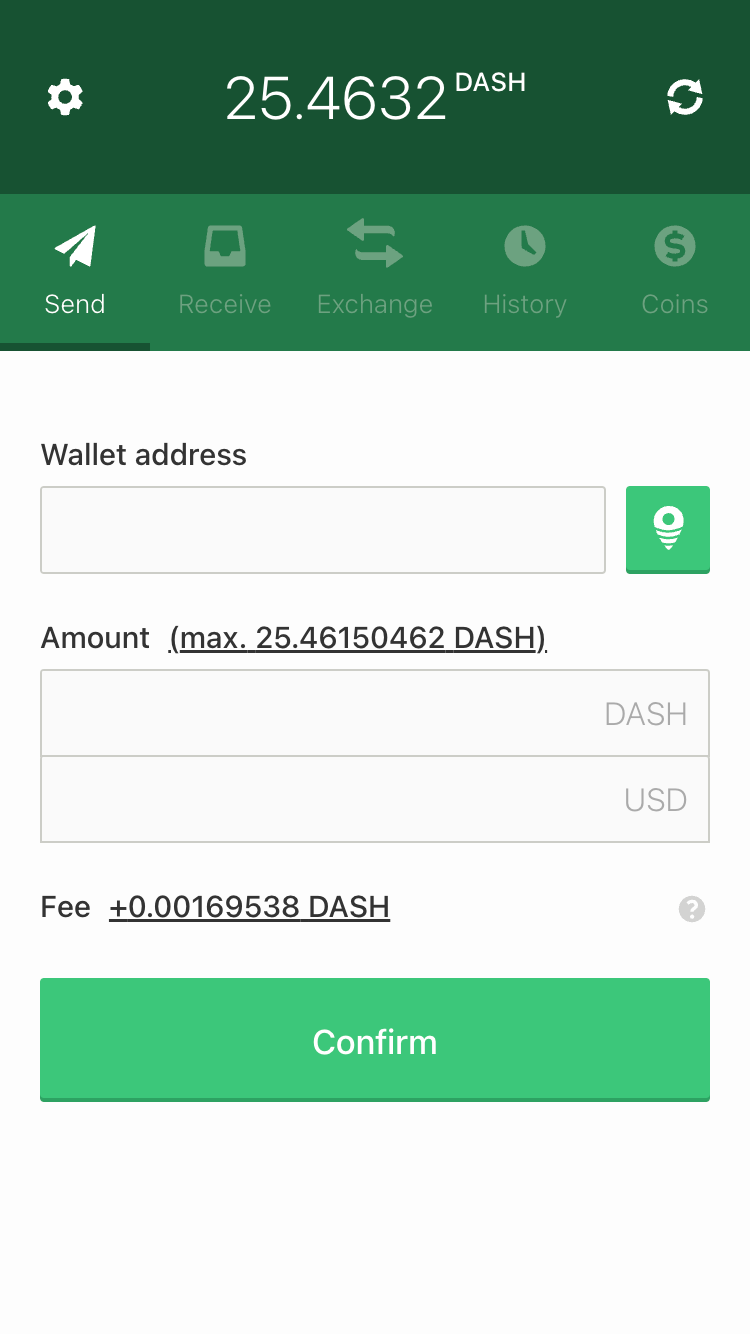Enter amount in the DASH field
Viewport: 750px width, 1334px height.
pyautogui.click(x=375, y=713)
